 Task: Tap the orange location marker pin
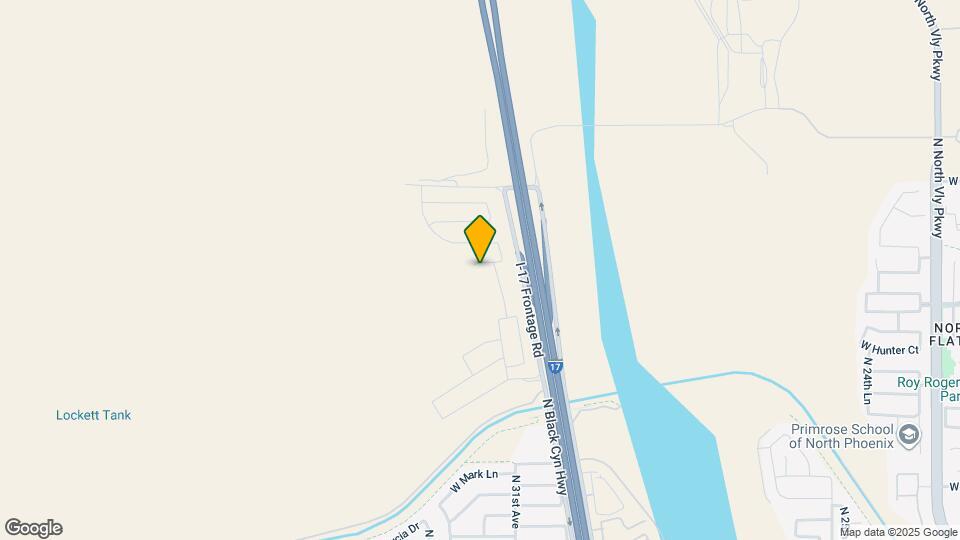(x=480, y=239)
